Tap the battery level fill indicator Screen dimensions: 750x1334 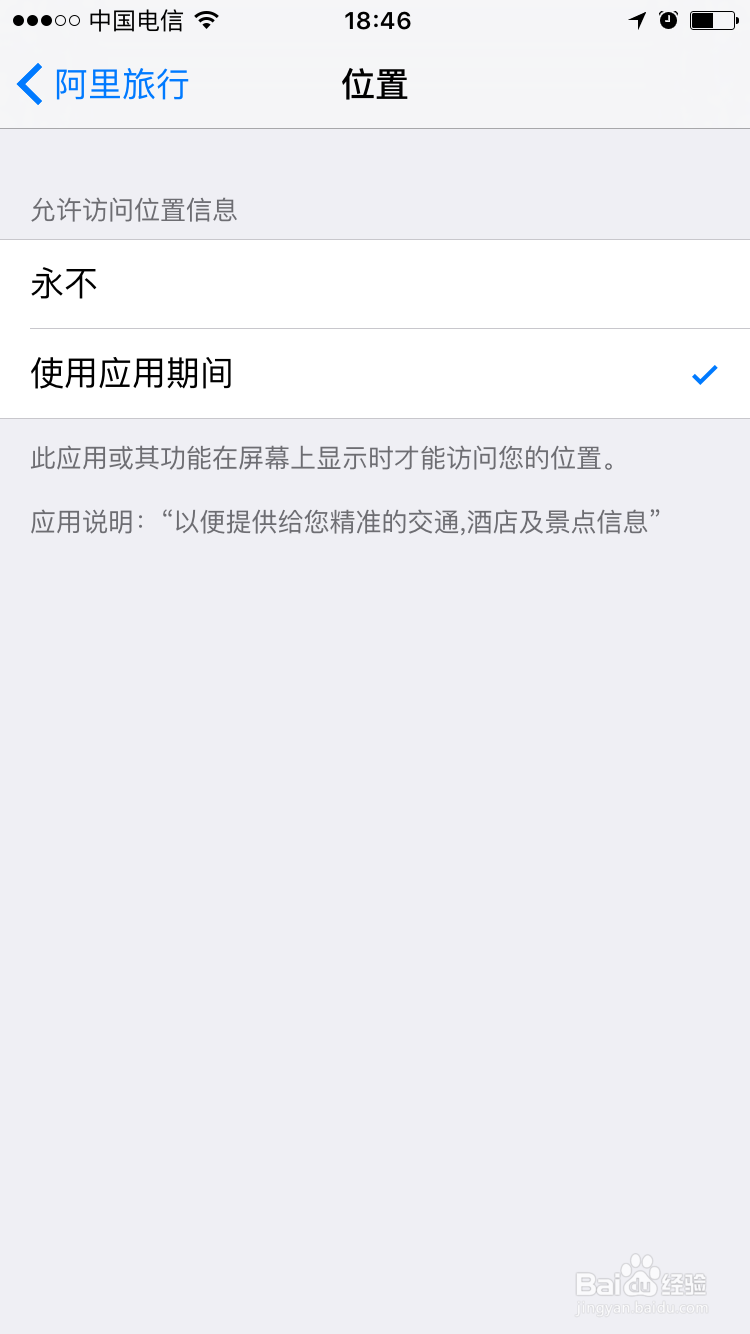point(705,20)
